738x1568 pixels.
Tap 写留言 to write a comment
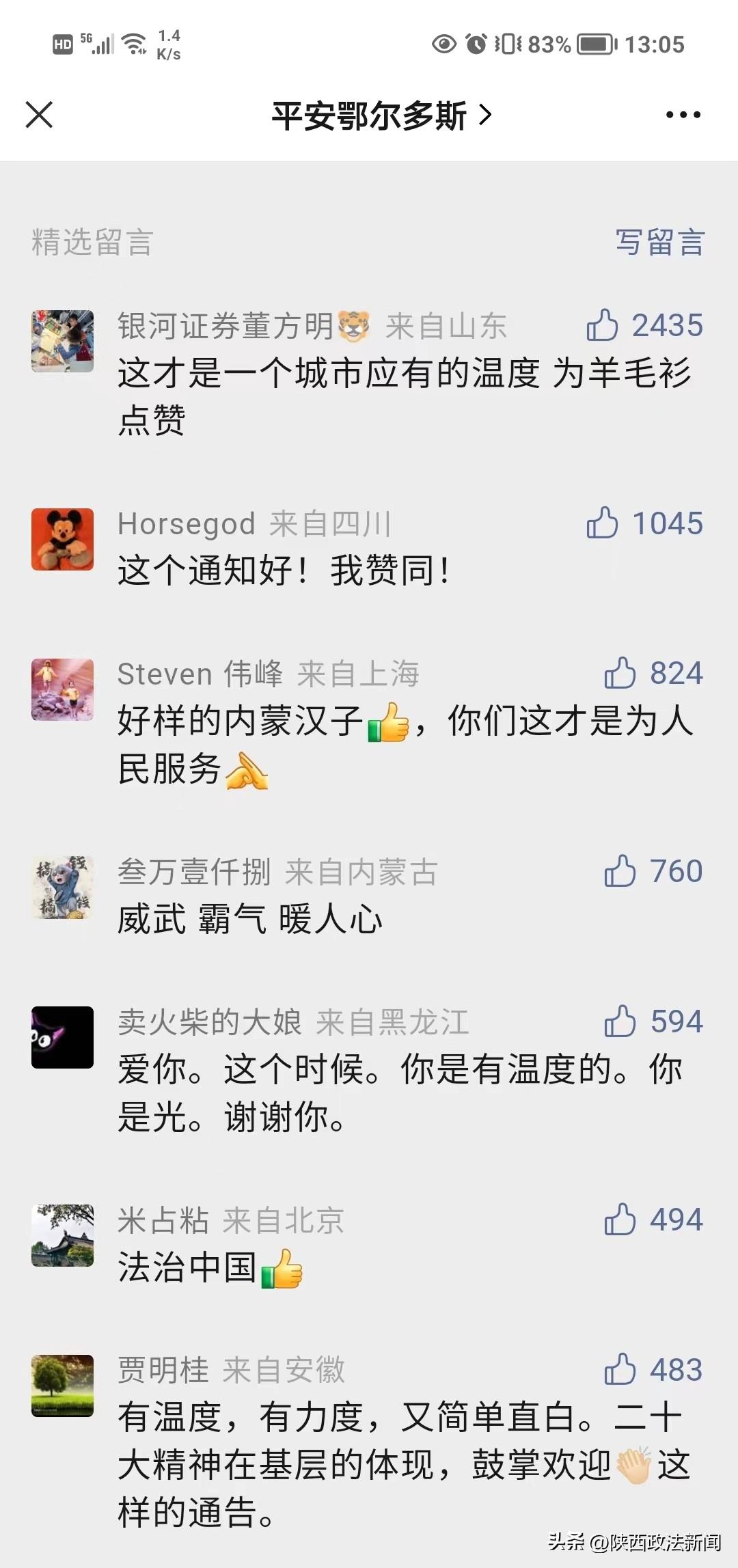click(659, 243)
